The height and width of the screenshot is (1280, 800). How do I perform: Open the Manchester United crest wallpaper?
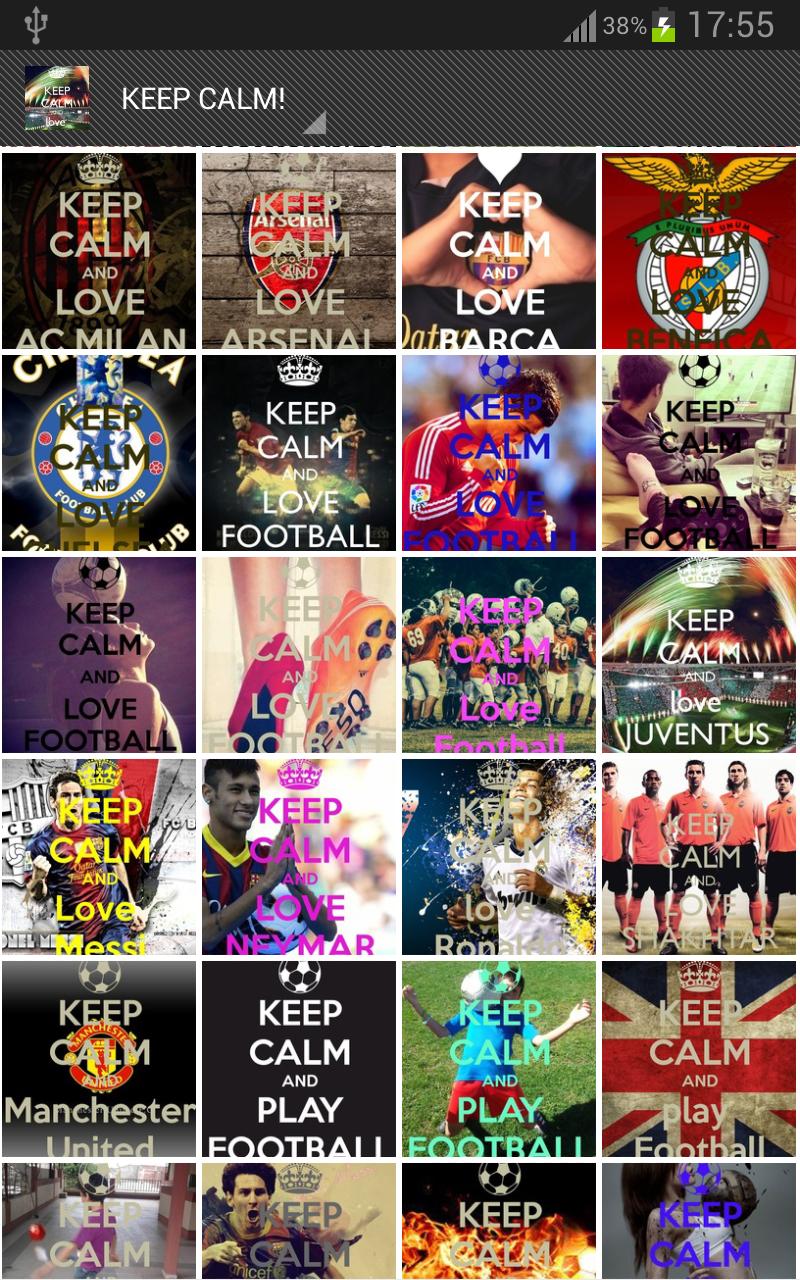(97, 1059)
